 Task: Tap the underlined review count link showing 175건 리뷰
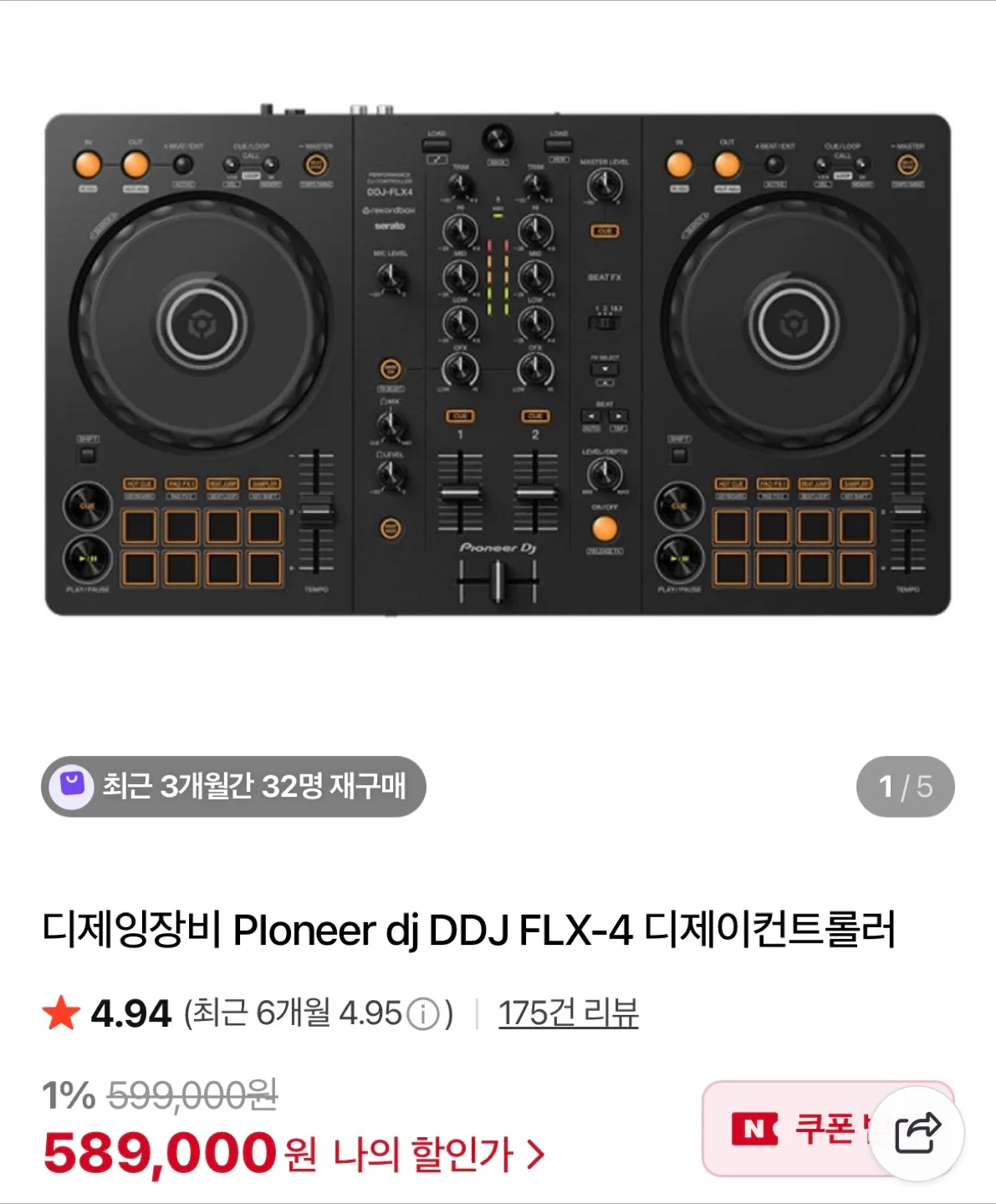click(x=568, y=1016)
